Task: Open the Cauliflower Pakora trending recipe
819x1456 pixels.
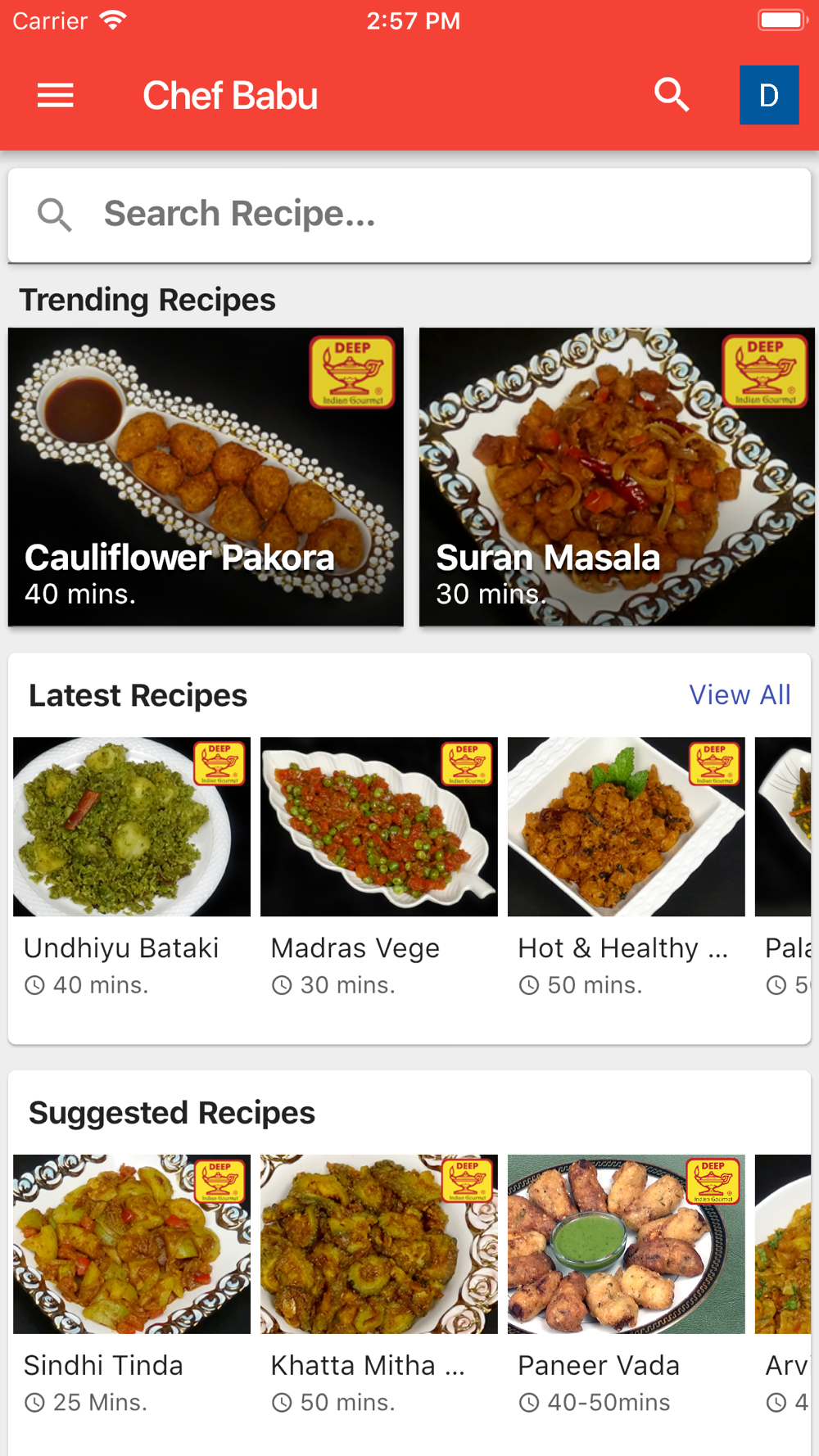Action: (206, 477)
